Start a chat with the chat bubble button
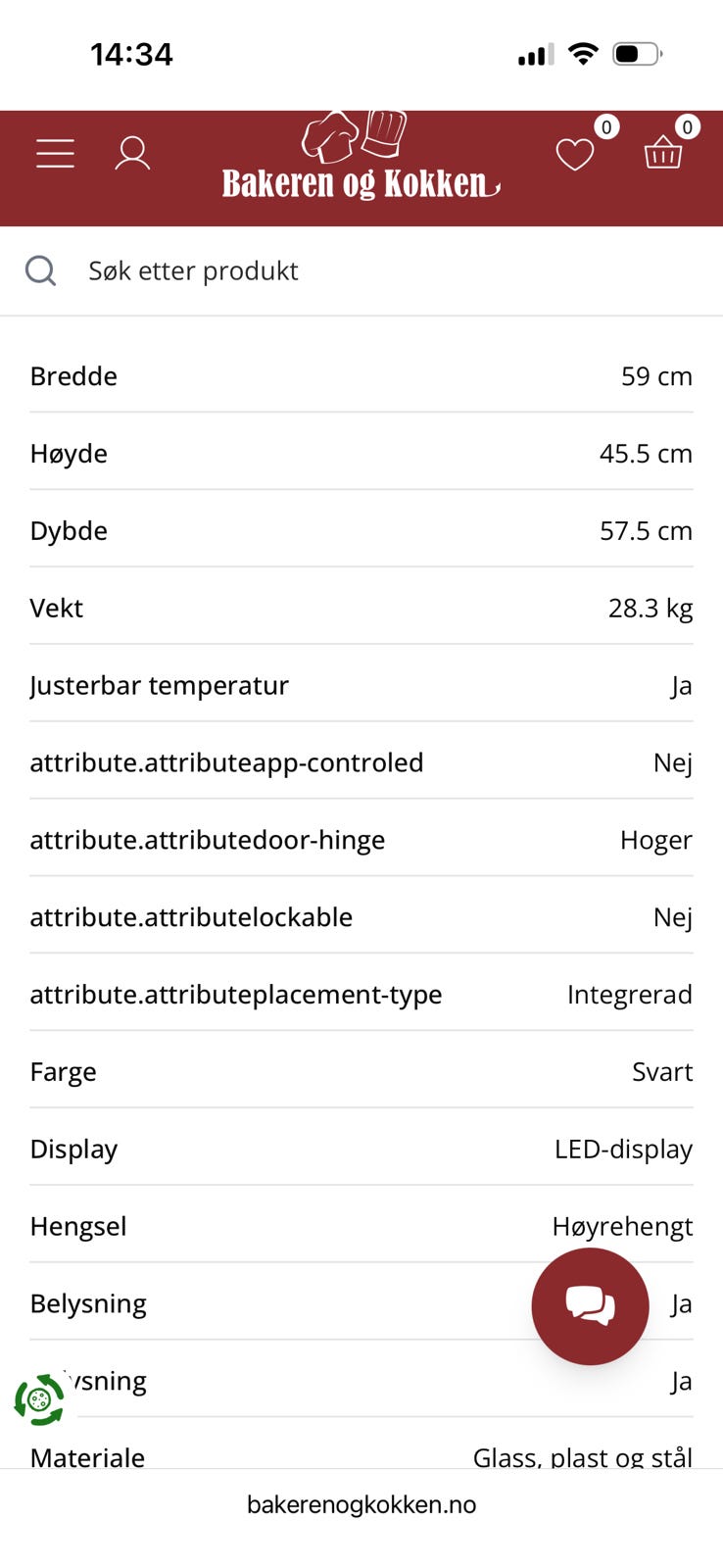The image size is (723, 1568). click(590, 1305)
